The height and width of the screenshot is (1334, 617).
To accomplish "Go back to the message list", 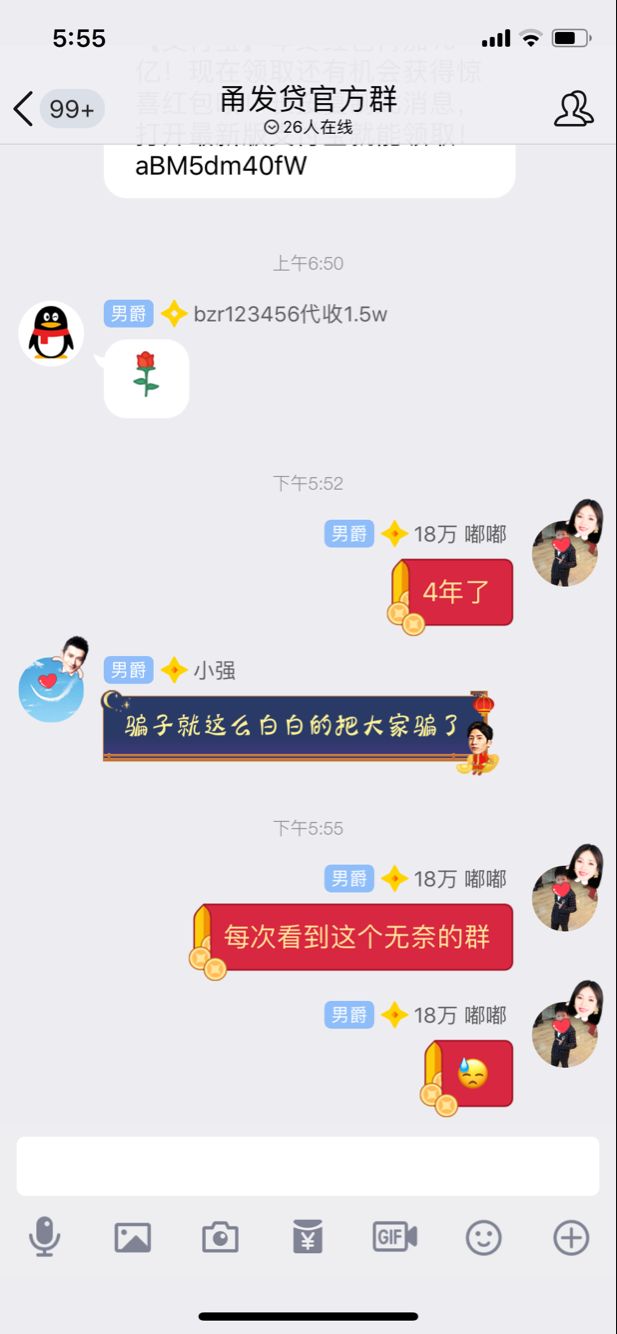I will (24, 108).
